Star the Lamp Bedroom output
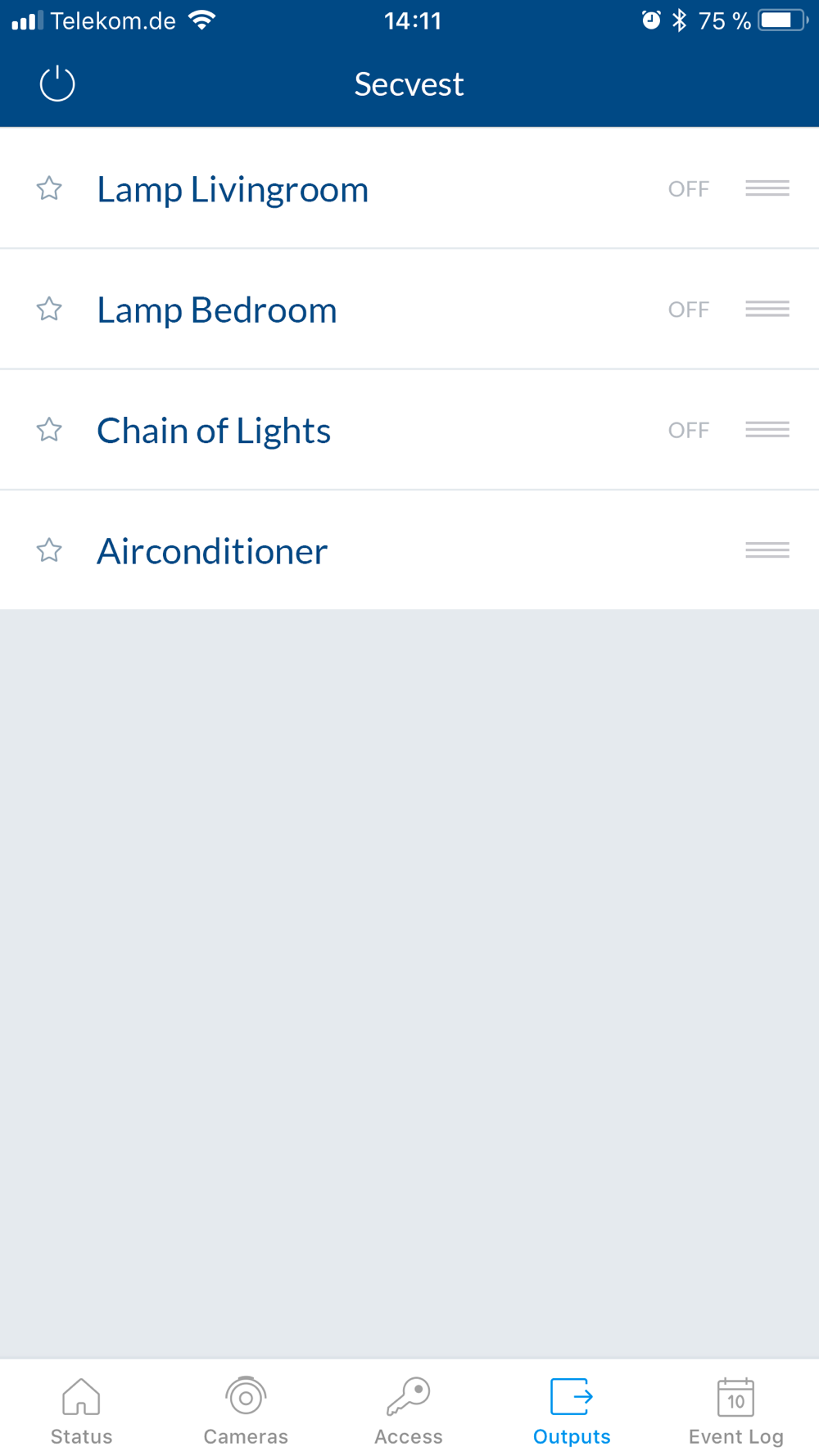Image resolution: width=819 pixels, height=1456 pixels. [x=49, y=309]
